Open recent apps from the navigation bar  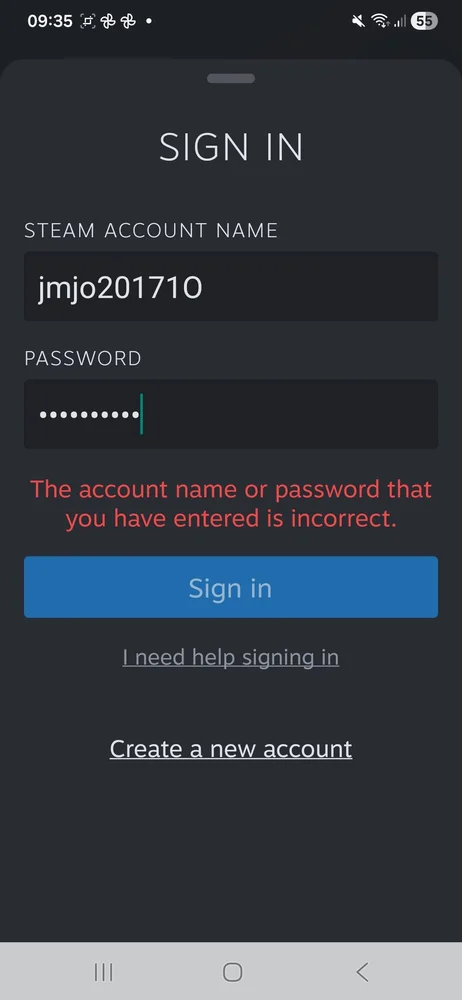point(103,972)
